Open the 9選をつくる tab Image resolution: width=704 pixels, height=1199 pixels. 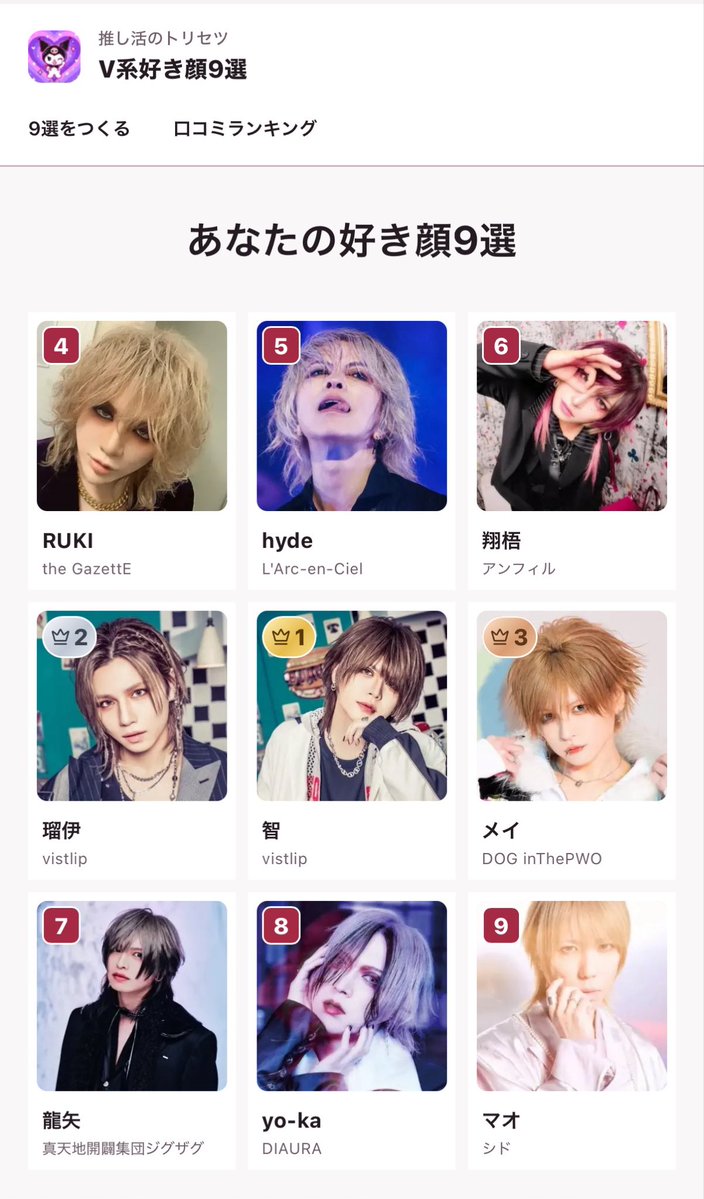point(79,128)
